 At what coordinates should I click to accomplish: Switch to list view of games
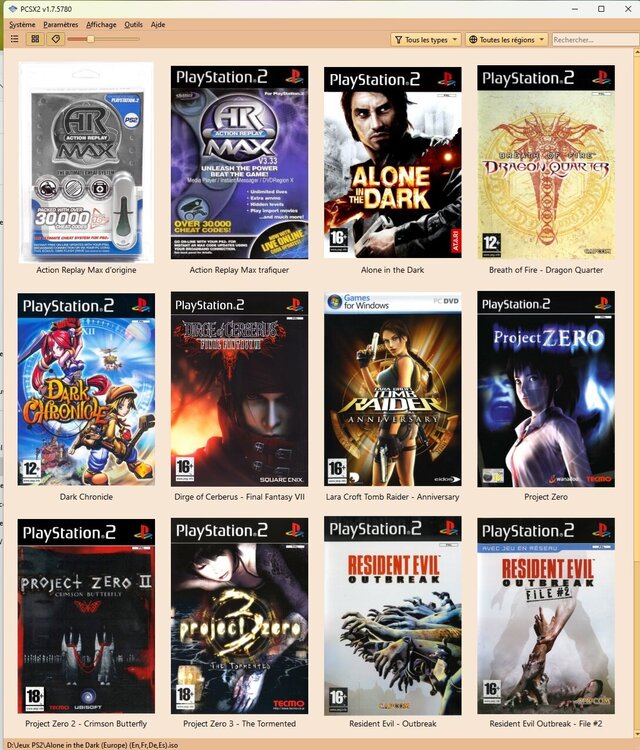coord(14,39)
